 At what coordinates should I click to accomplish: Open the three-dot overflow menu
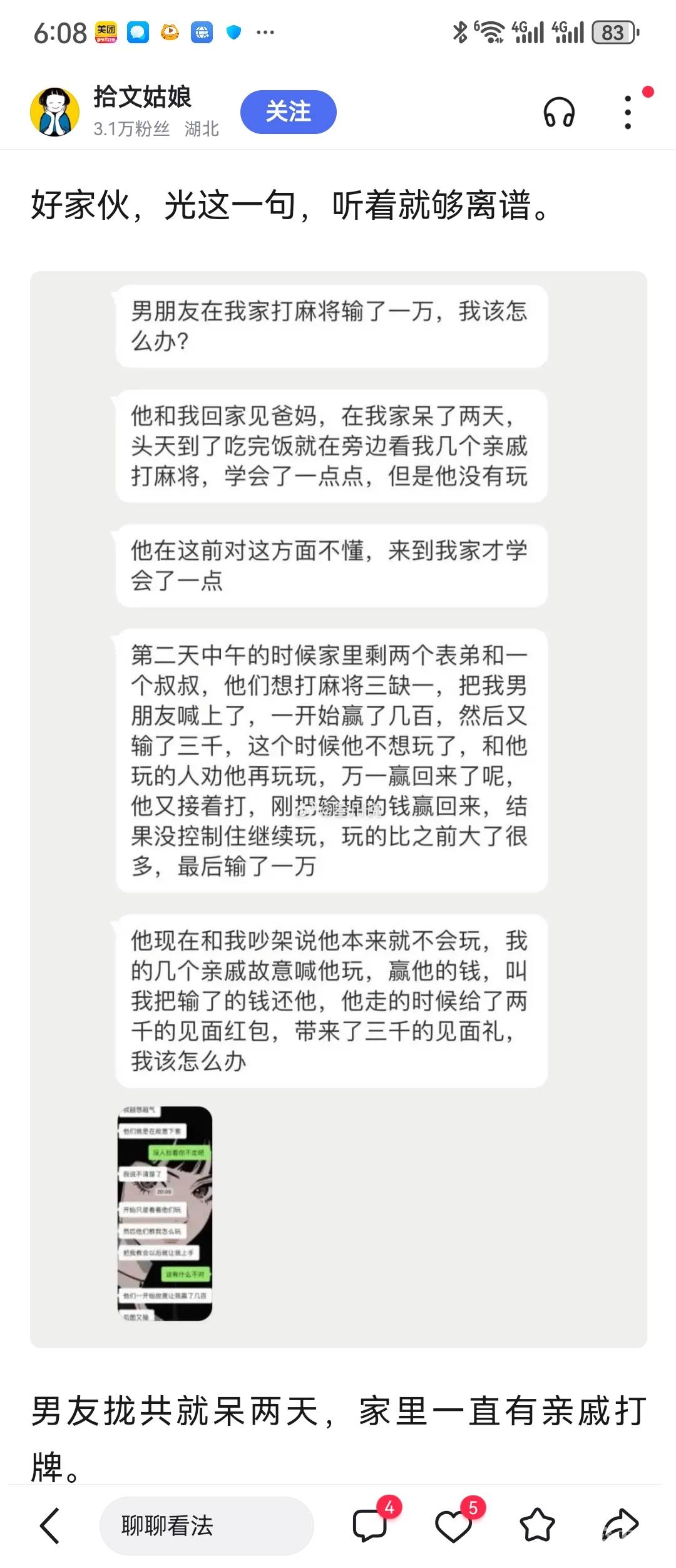[x=628, y=113]
